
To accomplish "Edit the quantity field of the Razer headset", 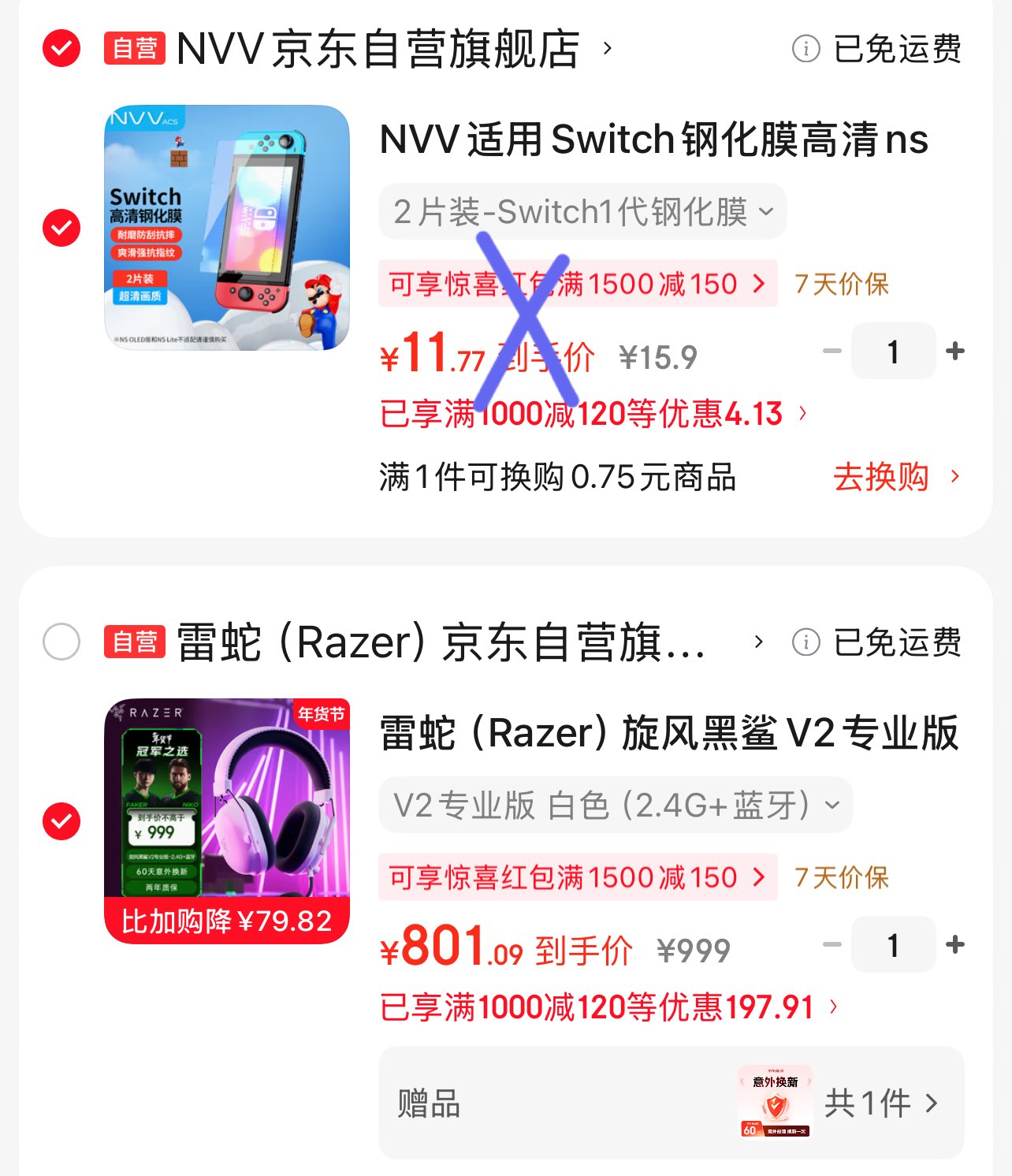I will pos(893,944).
